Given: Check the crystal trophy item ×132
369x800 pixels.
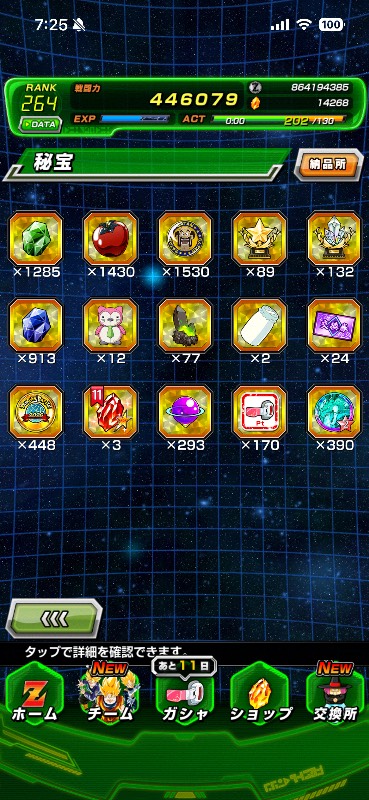Looking at the screenshot, I should (x=334, y=238).
